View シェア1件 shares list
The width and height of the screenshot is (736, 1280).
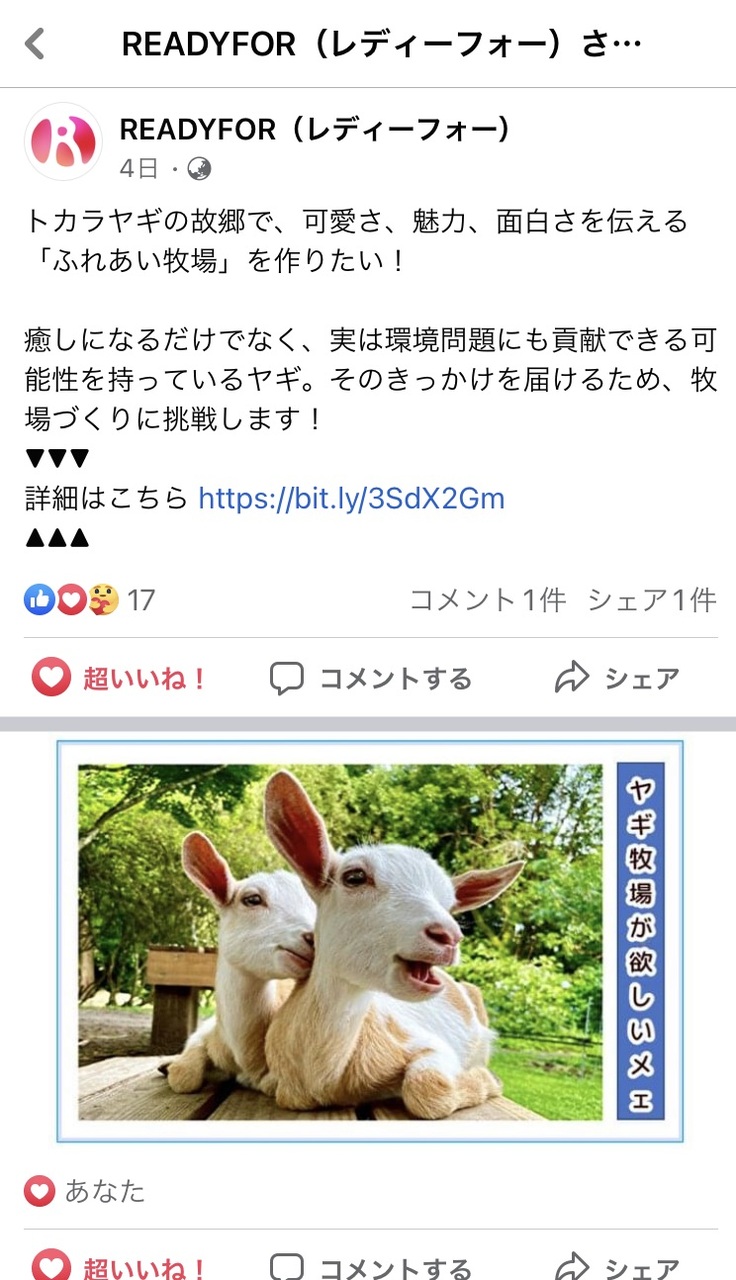click(x=651, y=600)
